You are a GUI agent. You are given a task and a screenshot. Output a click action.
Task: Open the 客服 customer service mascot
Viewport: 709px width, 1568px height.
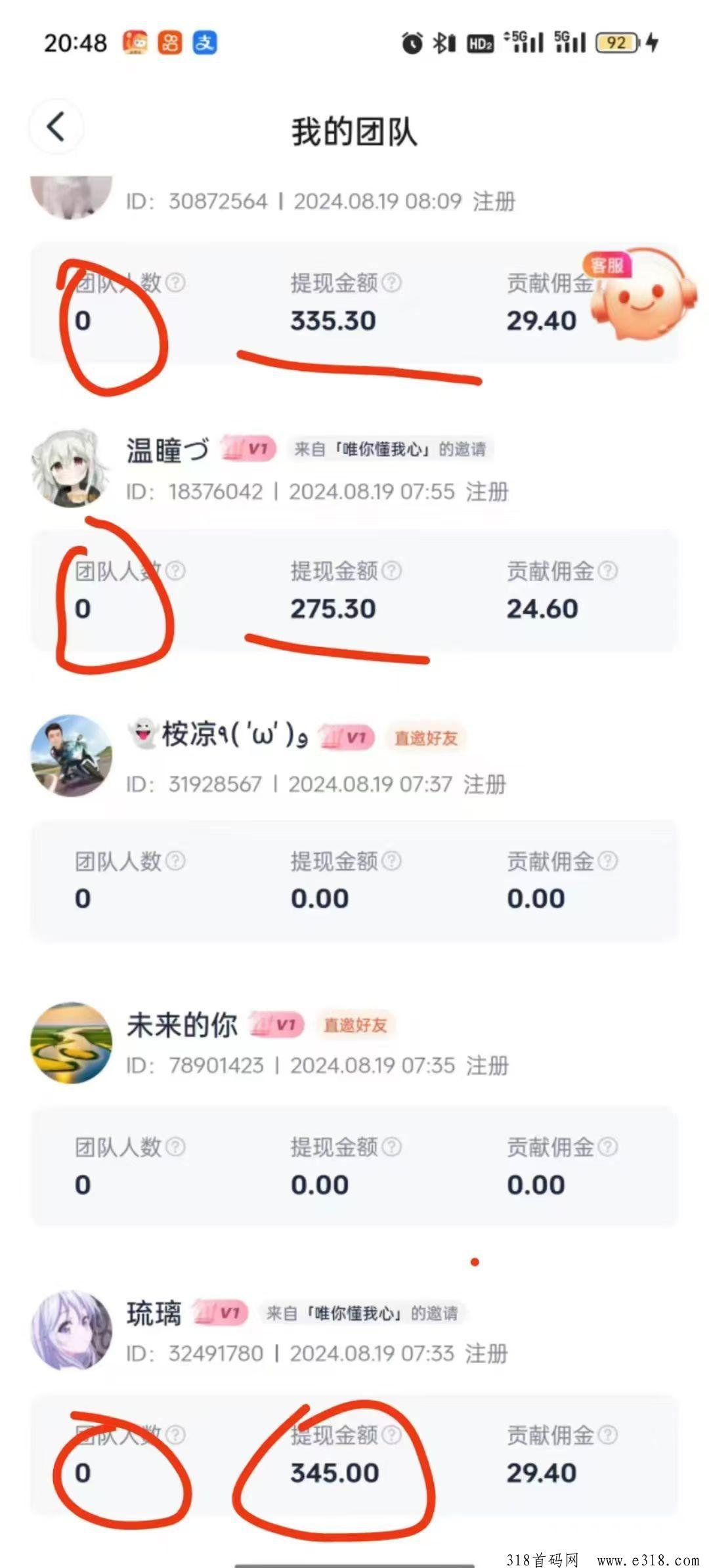coord(640,297)
